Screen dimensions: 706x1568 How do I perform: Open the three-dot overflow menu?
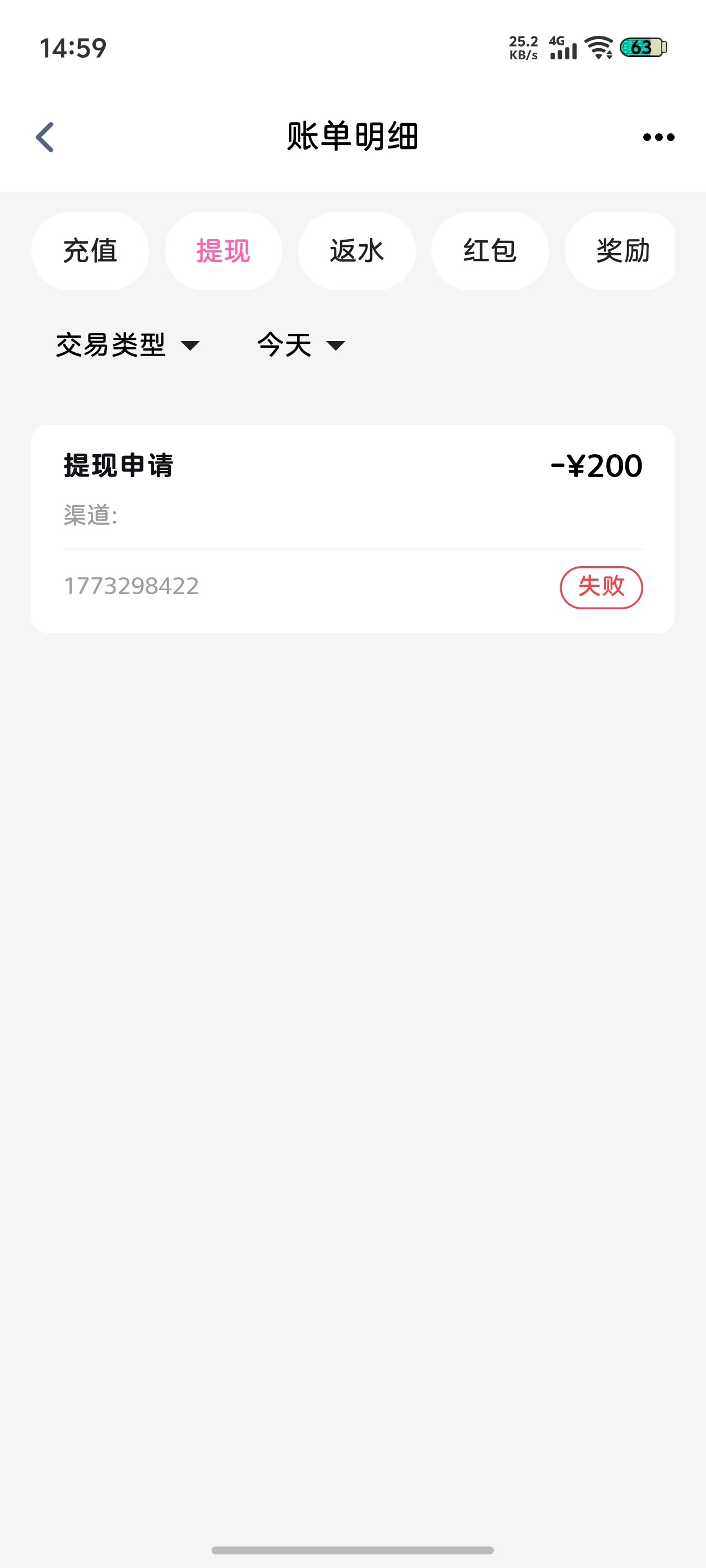(x=658, y=137)
